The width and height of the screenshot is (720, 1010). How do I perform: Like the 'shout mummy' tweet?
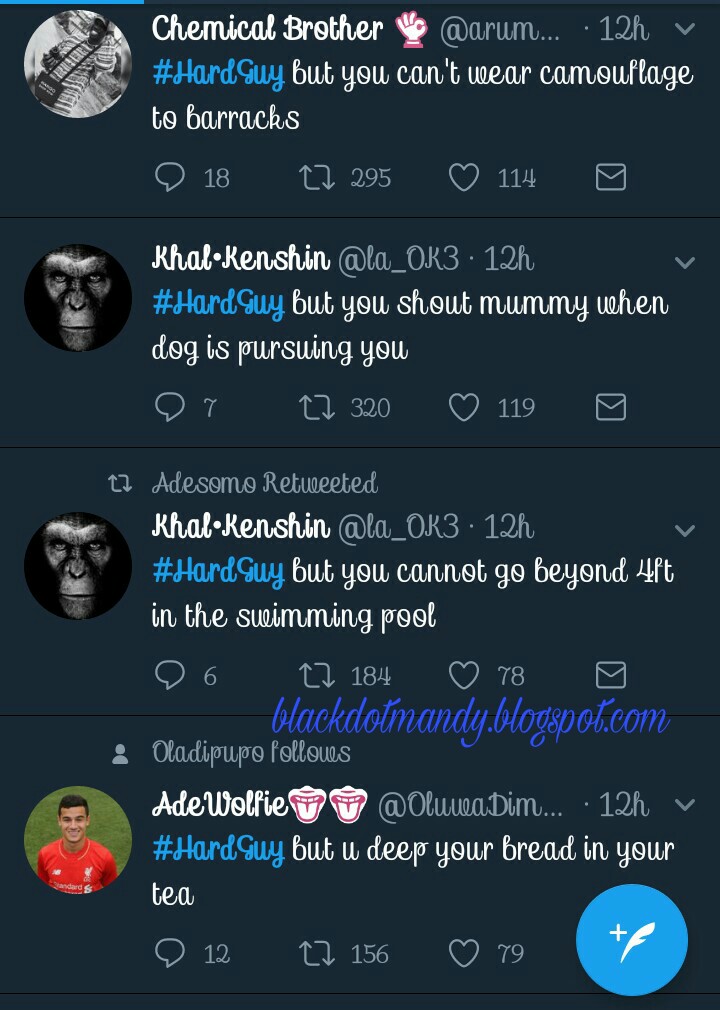point(463,407)
